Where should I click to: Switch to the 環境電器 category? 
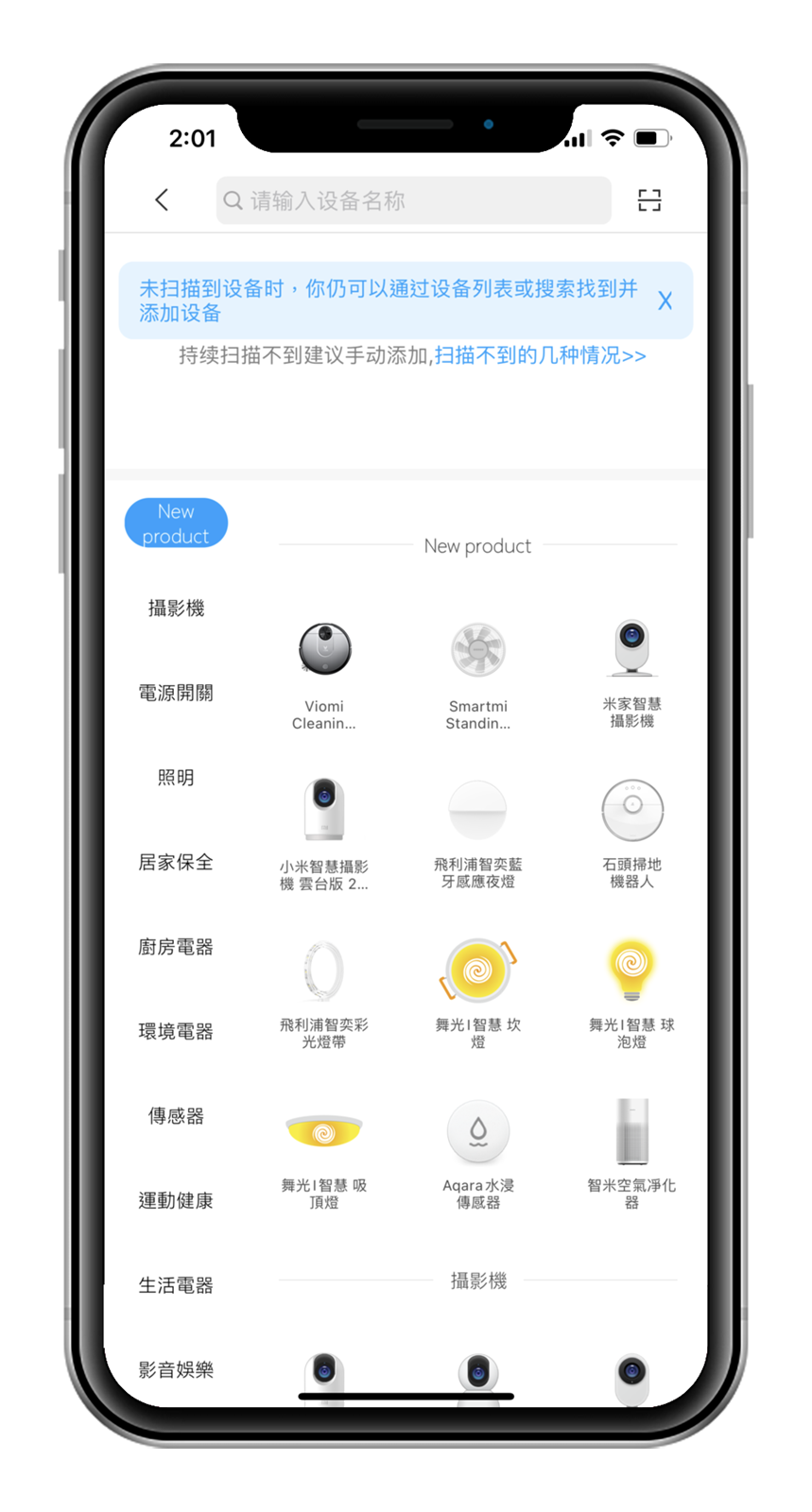(x=176, y=1031)
